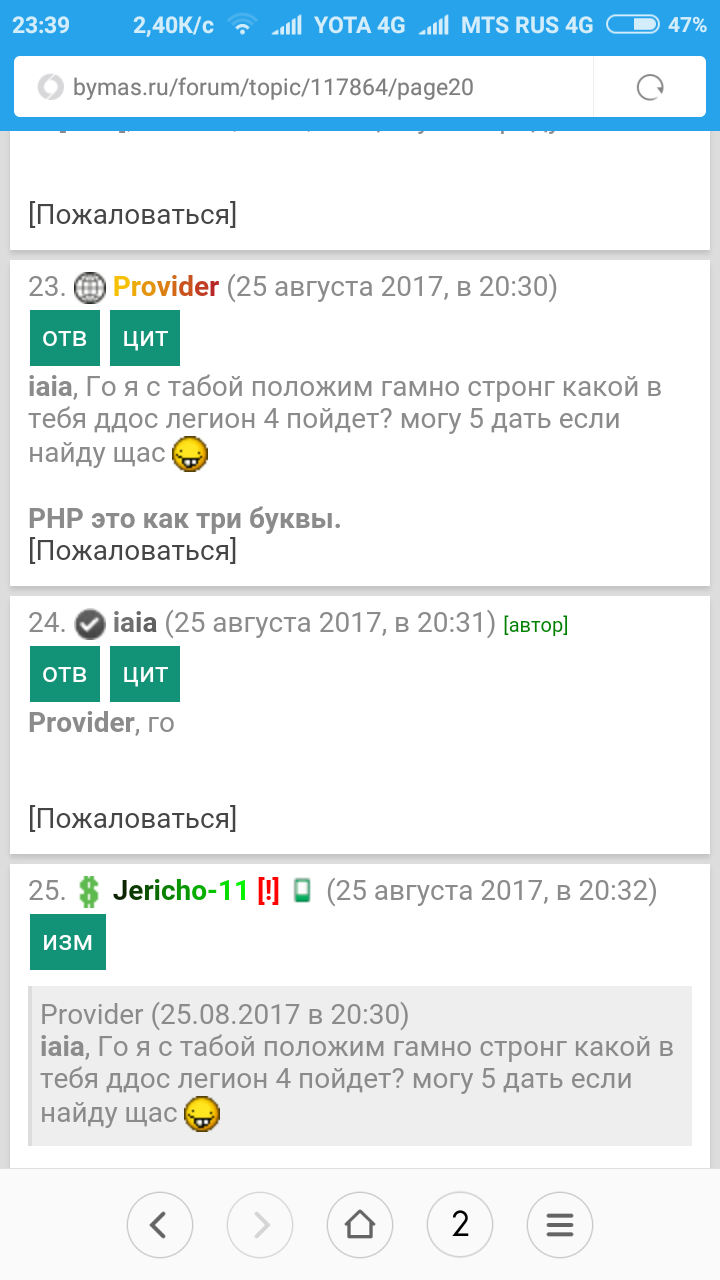Screen dimensions: 720x1280
Task: Go back in the browser
Action: coord(159,1224)
